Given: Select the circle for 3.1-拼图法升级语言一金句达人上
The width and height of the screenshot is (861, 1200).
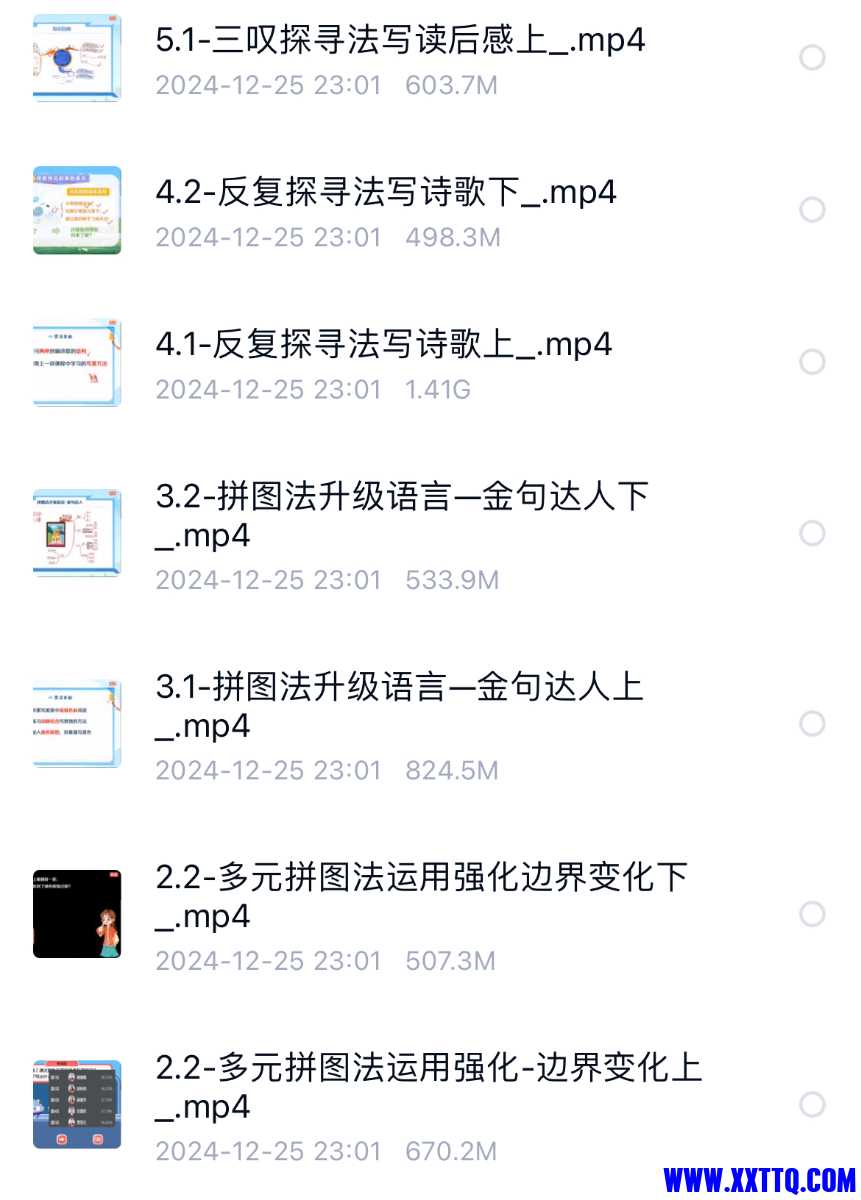Looking at the screenshot, I should [812, 723].
